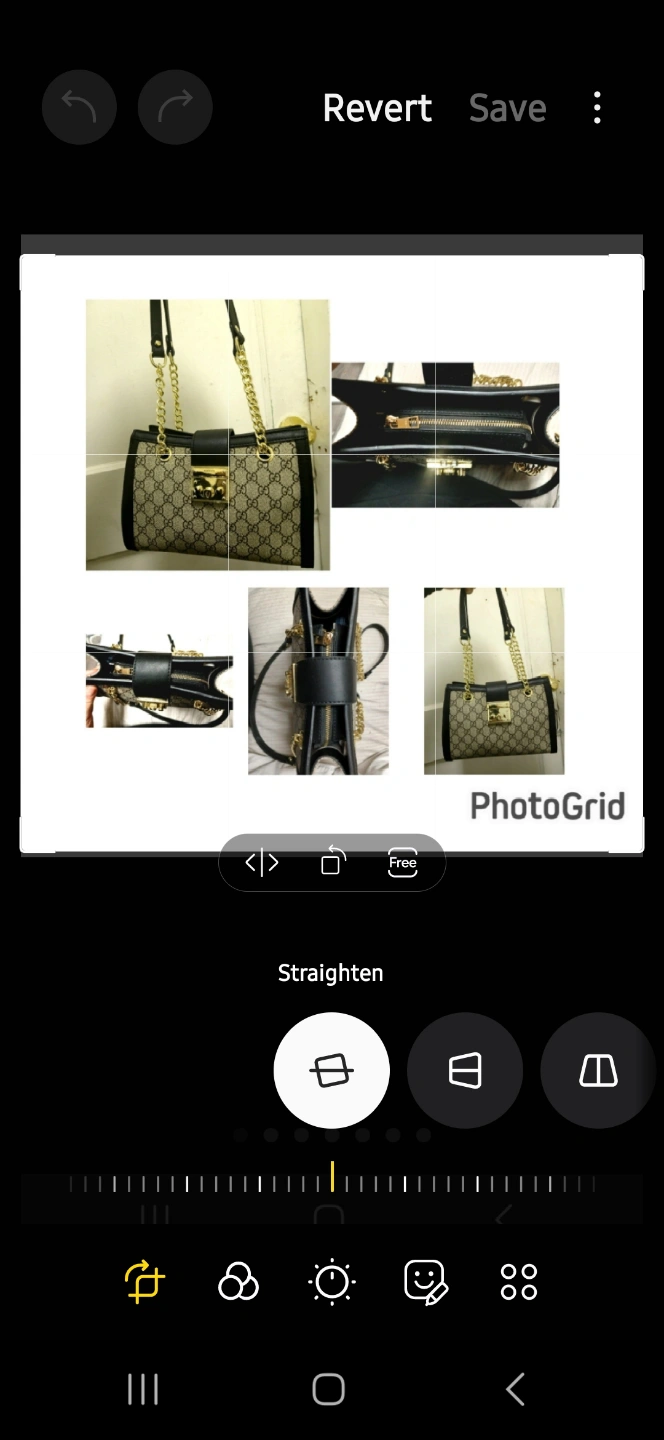Viewport: 664px width, 1440px height.
Task: Open brightness and tone adjustments
Action: 332,1281
